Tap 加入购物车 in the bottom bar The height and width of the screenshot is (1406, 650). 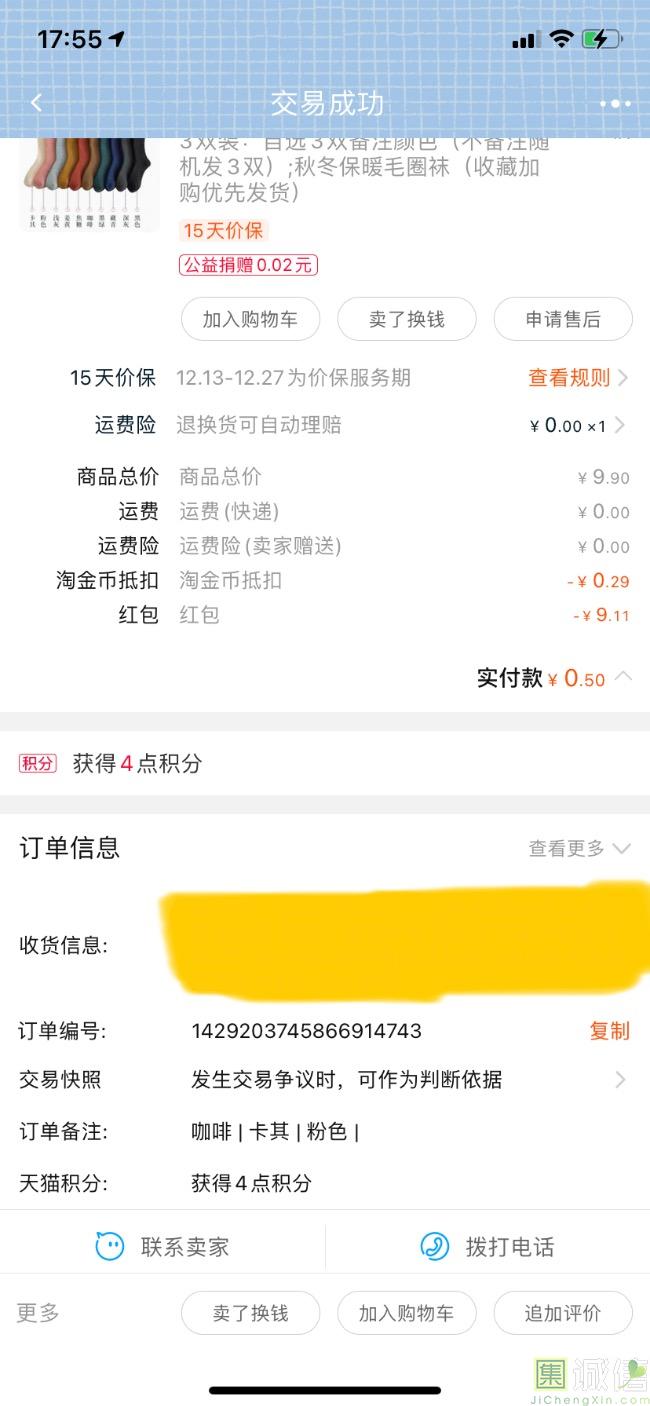[x=406, y=1313]
